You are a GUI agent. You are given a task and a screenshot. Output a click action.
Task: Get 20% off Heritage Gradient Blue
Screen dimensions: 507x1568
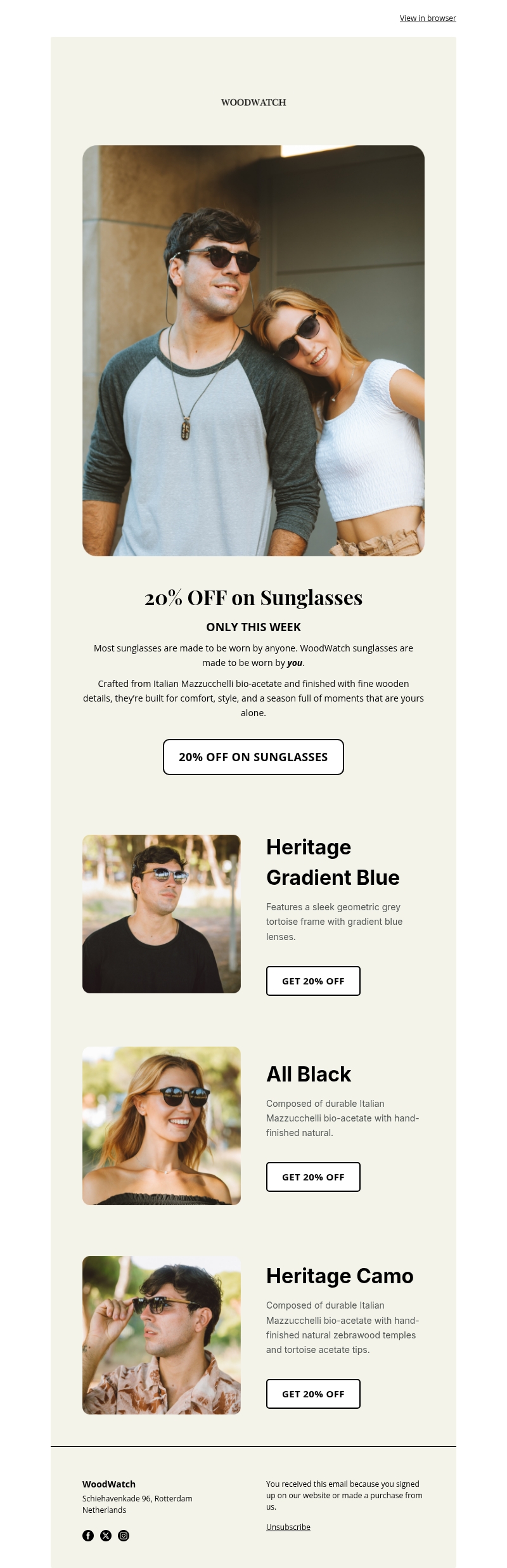(x=313, y=981)
